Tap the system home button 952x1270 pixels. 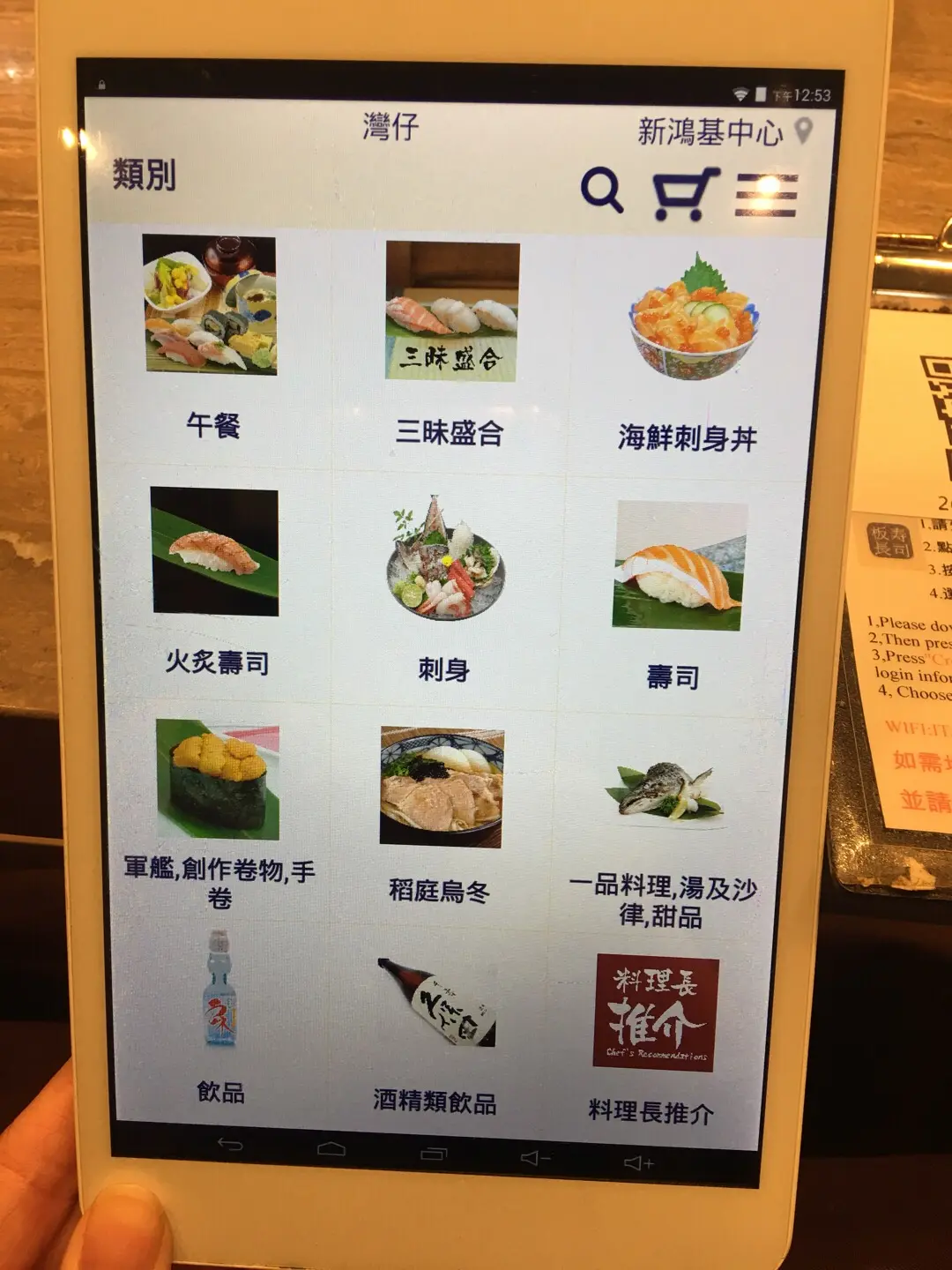[x=331, y=1148]
